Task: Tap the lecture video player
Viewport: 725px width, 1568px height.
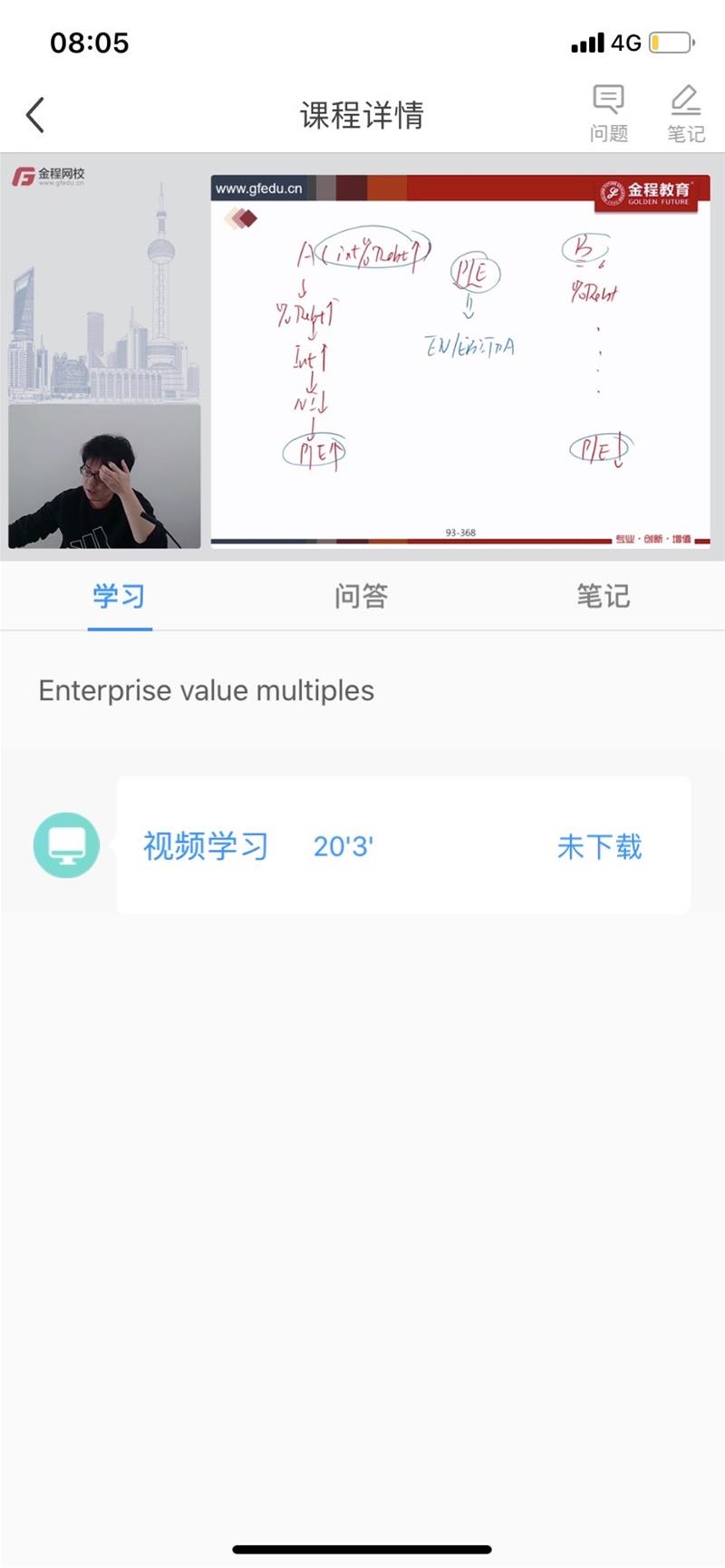Action: click(x=362, y=357)
